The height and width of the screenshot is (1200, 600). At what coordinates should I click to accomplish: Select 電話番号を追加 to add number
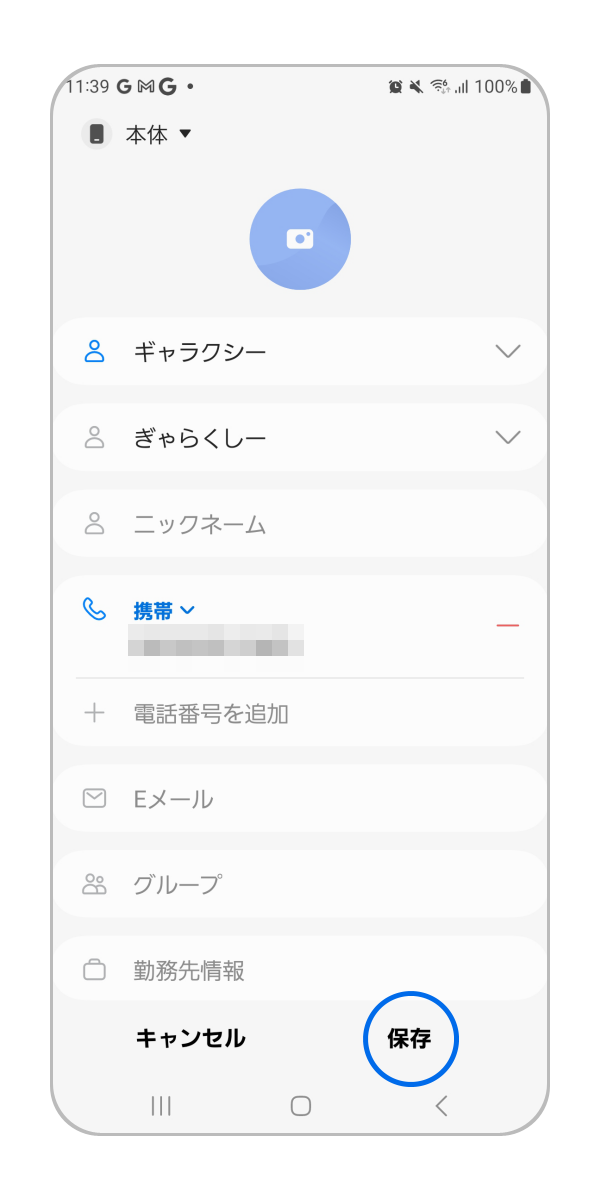pyautogui.click(x=210, y=713)
